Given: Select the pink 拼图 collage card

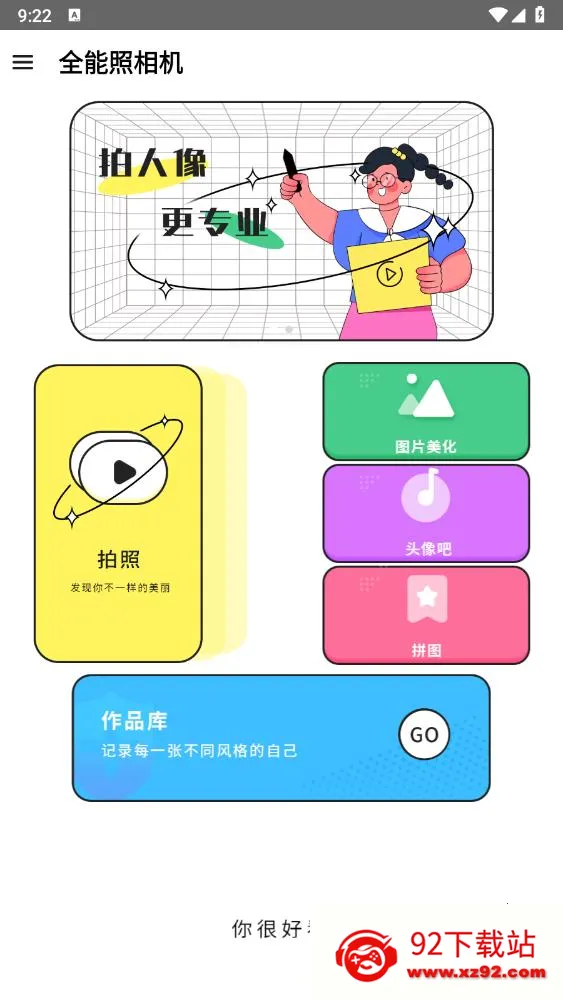Looking at the screenshot, I should point(426,615).
